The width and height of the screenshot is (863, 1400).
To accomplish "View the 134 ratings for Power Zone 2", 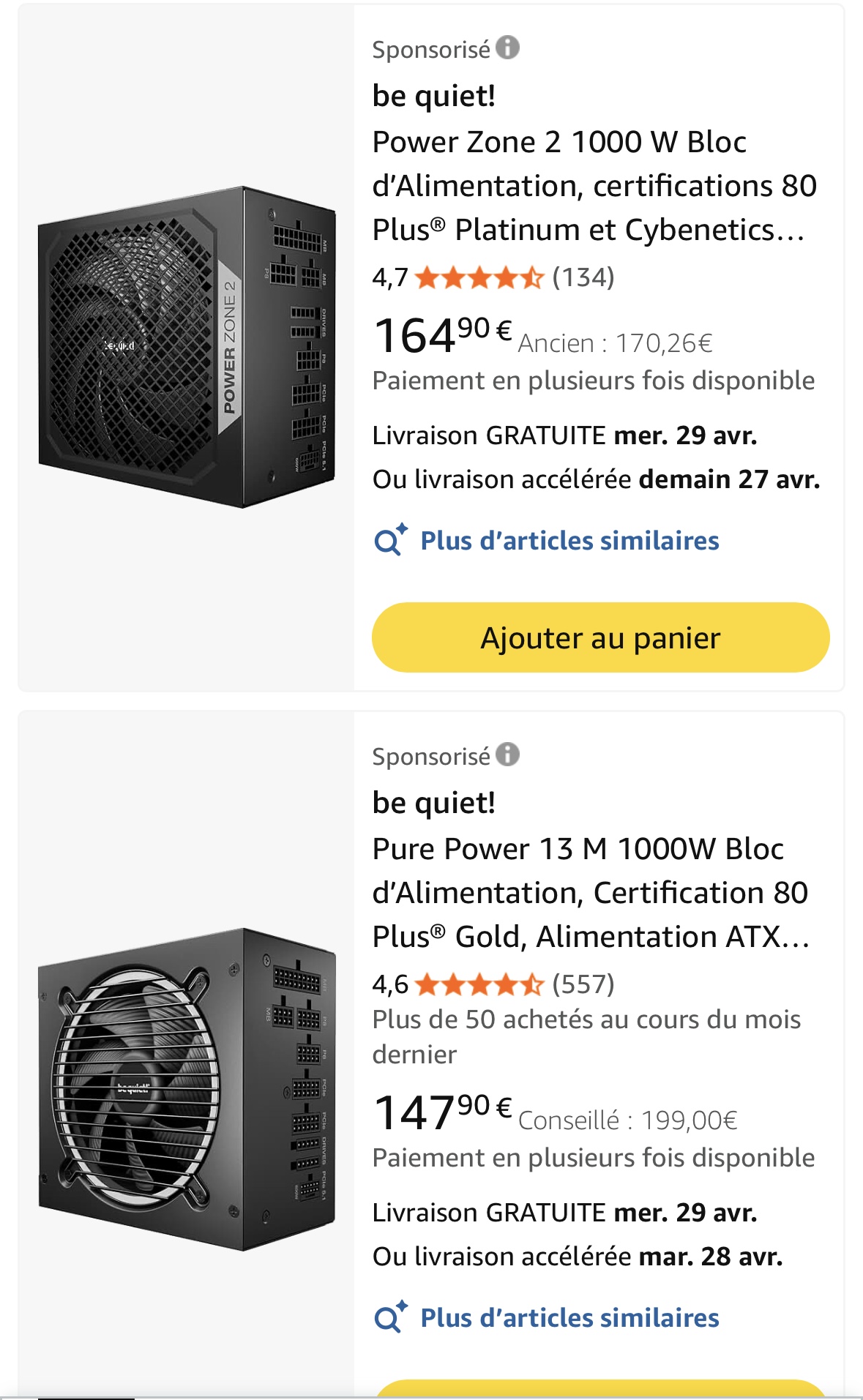I will pos(583,277).
